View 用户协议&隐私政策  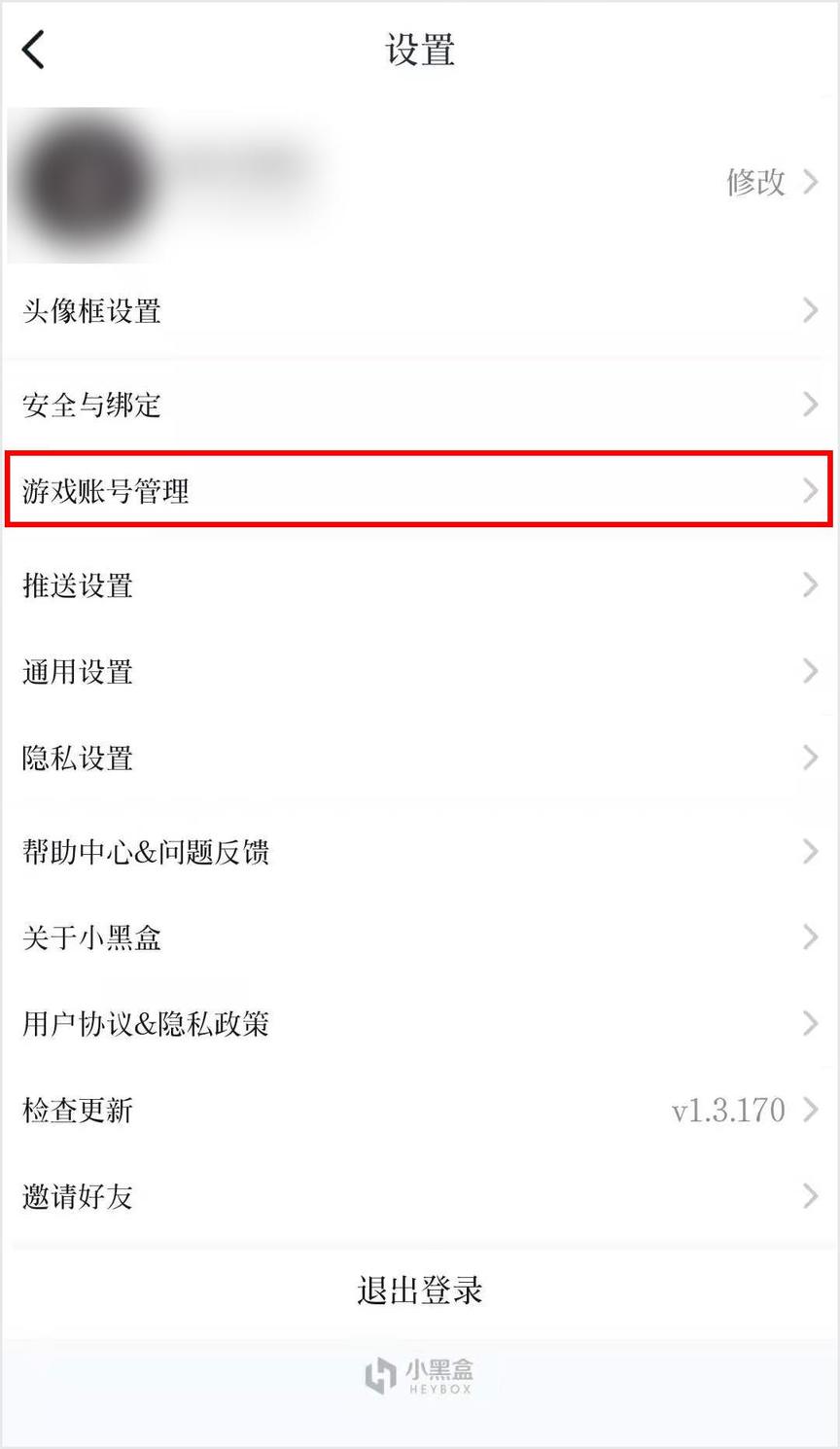tap(146, 1024)
